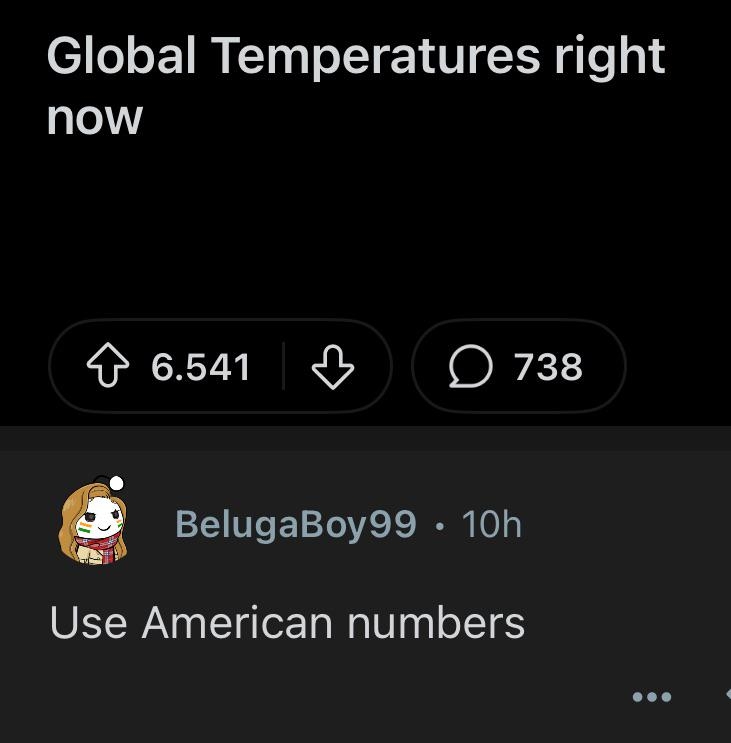Select the upward arrow inside the vote pill
This screenshot has height=743, width=731.
[108, 366]
